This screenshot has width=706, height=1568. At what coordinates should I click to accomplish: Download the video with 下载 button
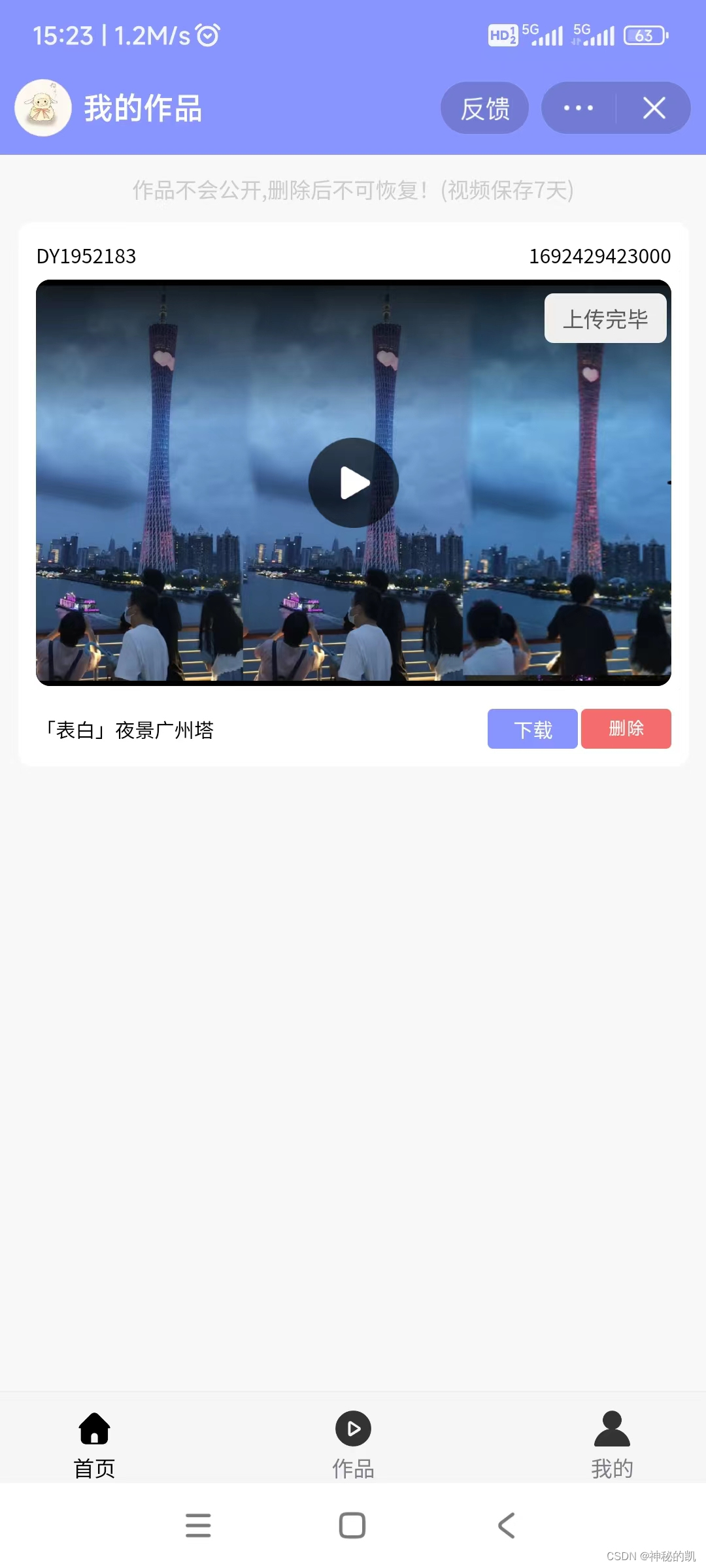[x=531, y=728]
